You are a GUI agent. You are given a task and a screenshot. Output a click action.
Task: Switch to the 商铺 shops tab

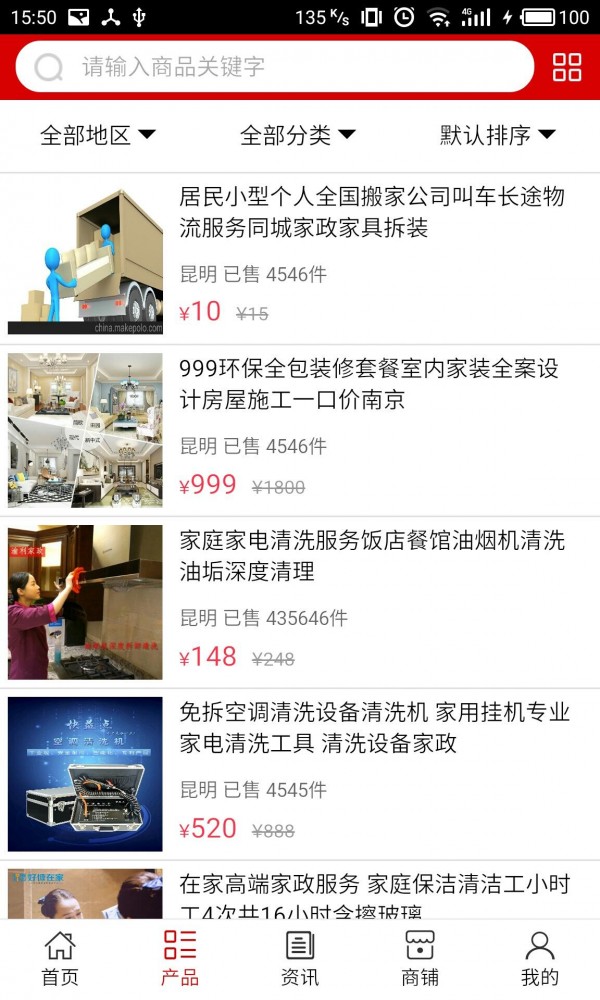tap(420, 958)
